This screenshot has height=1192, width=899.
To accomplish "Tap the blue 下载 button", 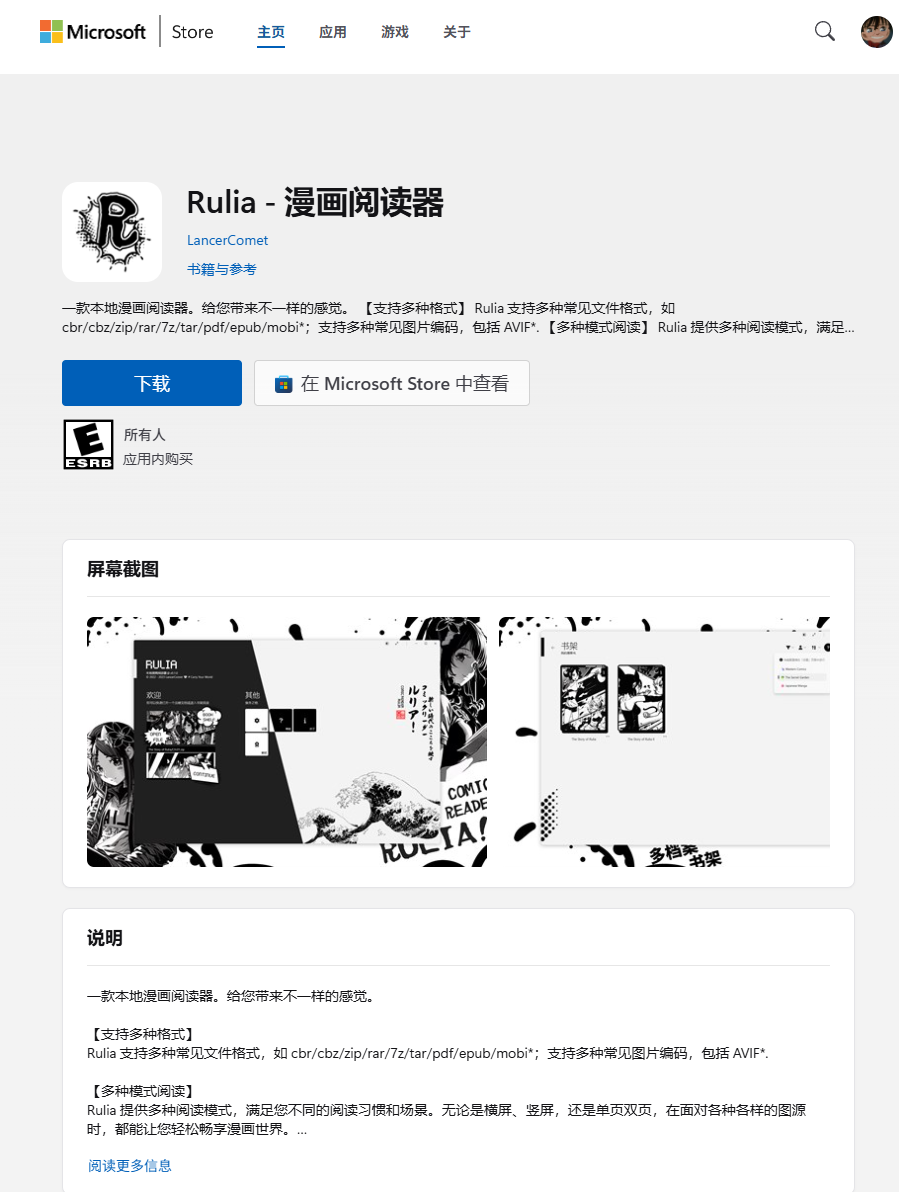I will coord(152,383).
